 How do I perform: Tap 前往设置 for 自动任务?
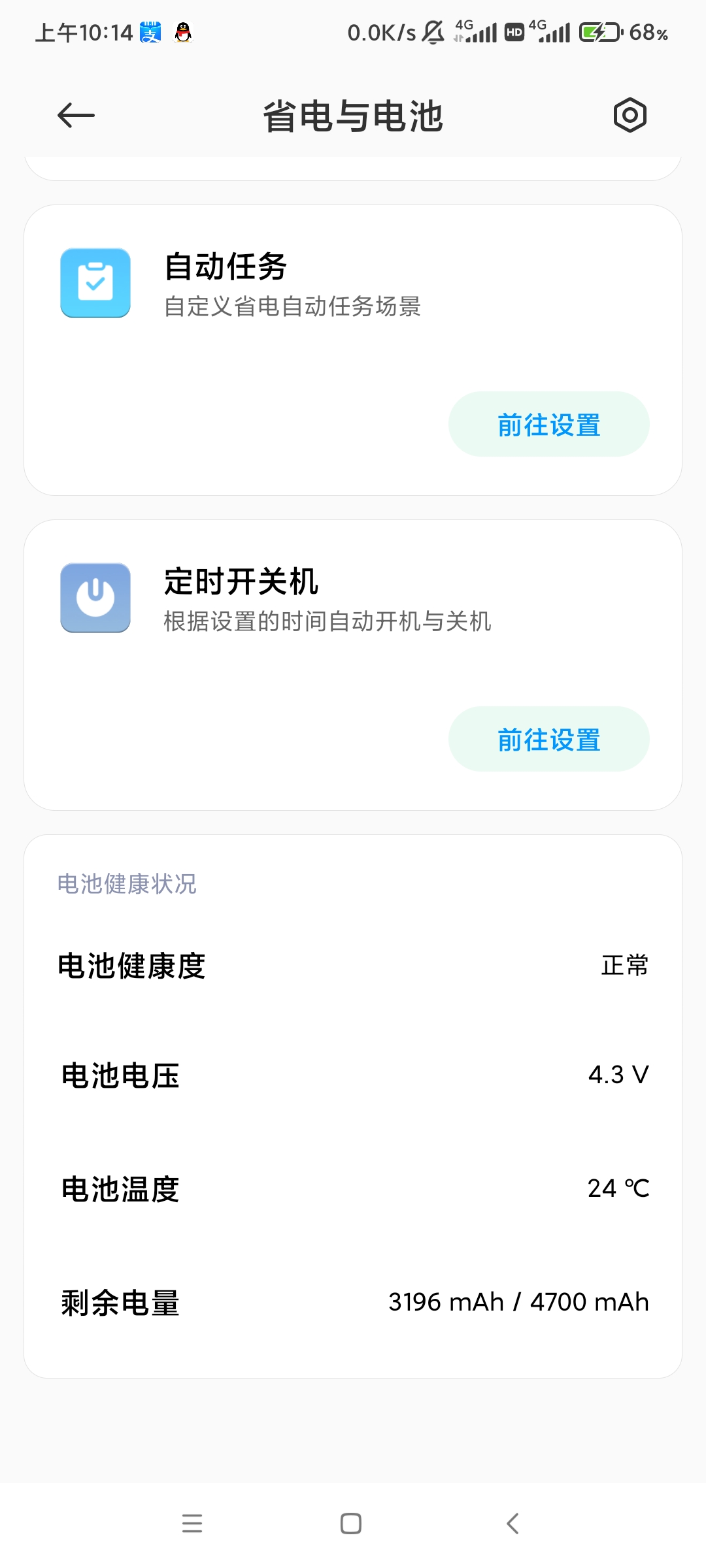(x=548, y=425)
